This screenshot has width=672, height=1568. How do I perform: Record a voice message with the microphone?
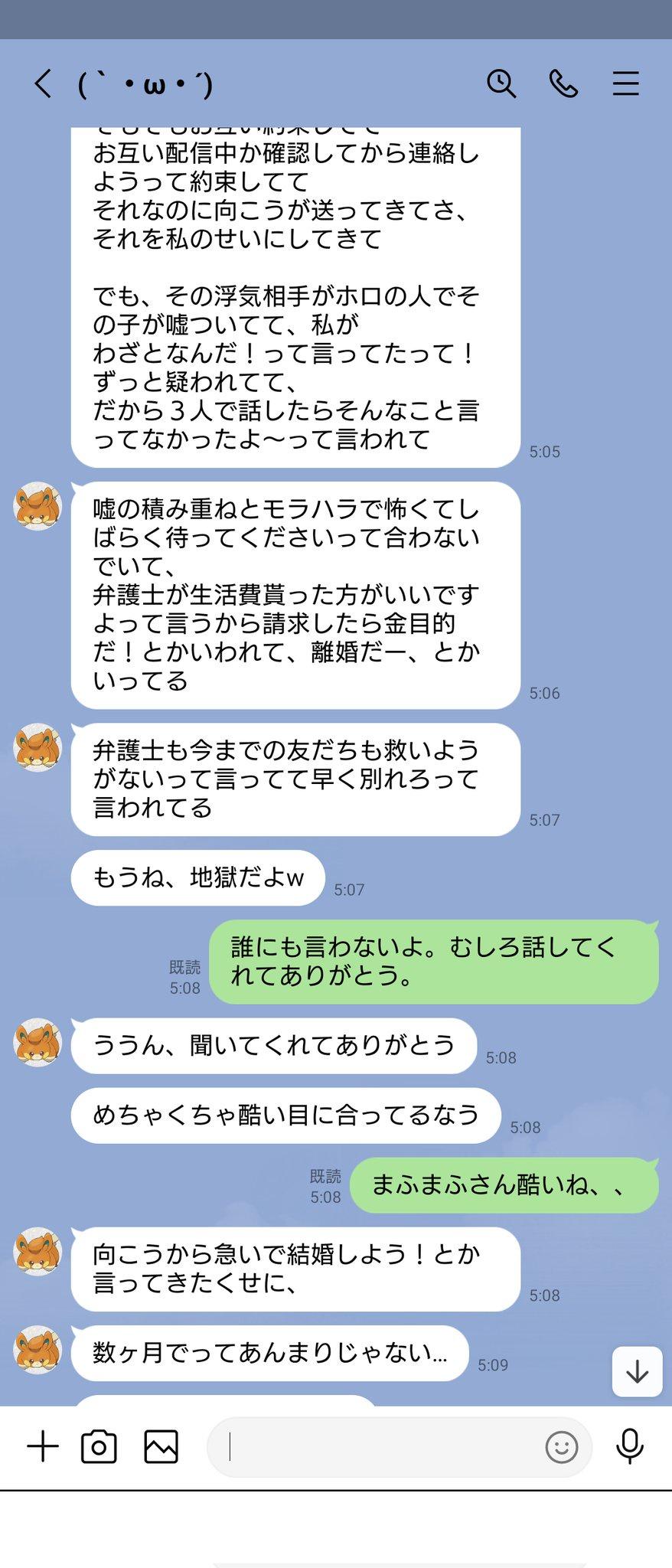[x=629, y=1446]
